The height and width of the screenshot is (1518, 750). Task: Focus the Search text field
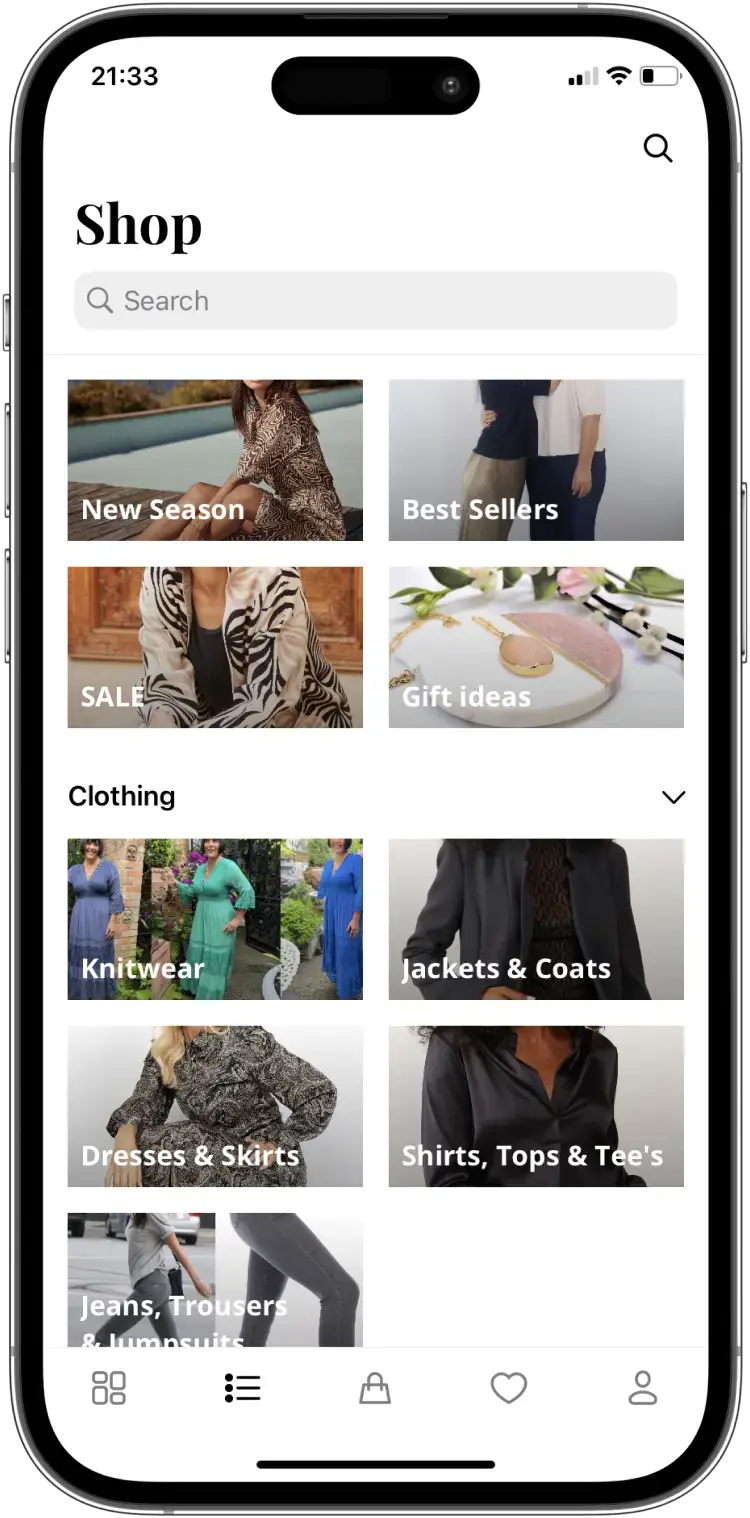click(375, 300)
